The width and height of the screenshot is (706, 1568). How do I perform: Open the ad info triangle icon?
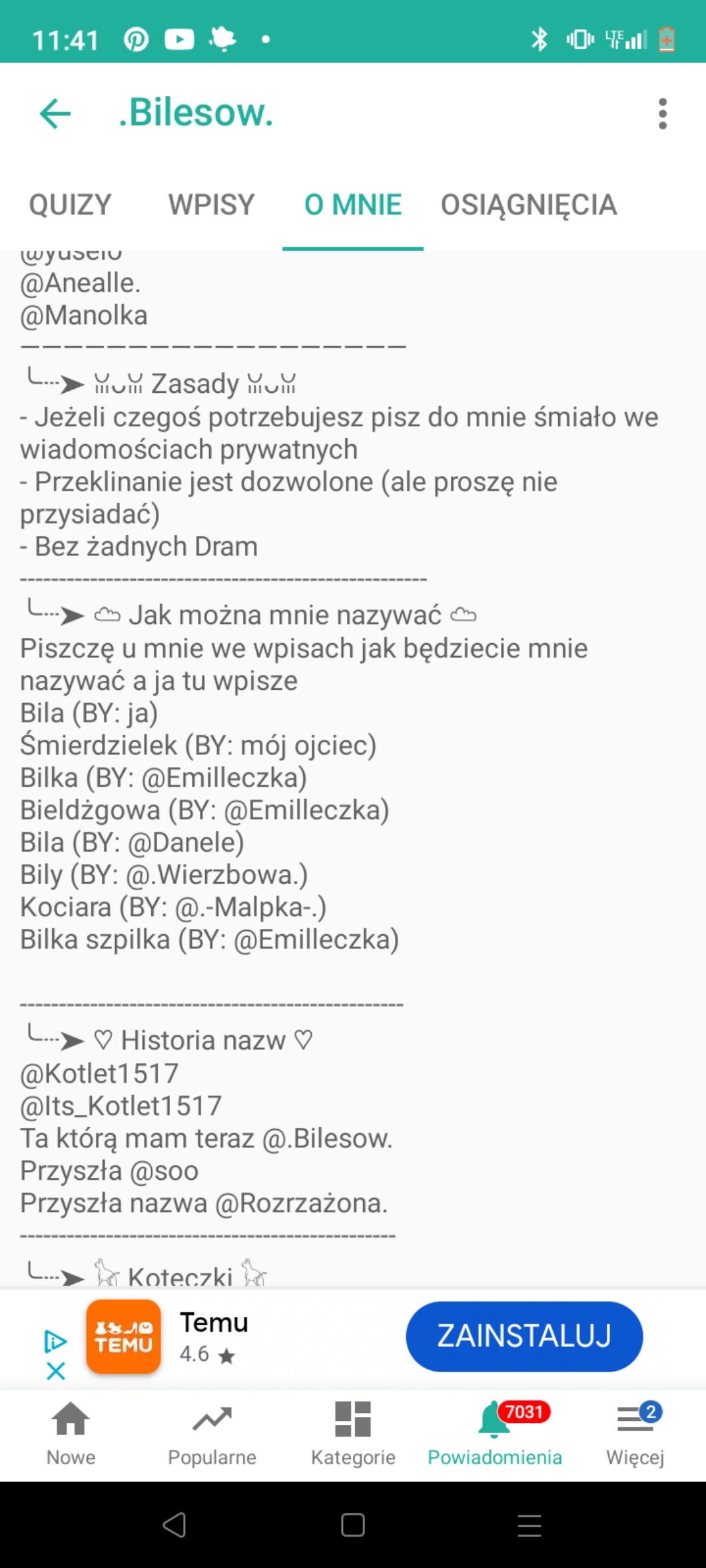pyautogui.click(x=55, y=1341)
